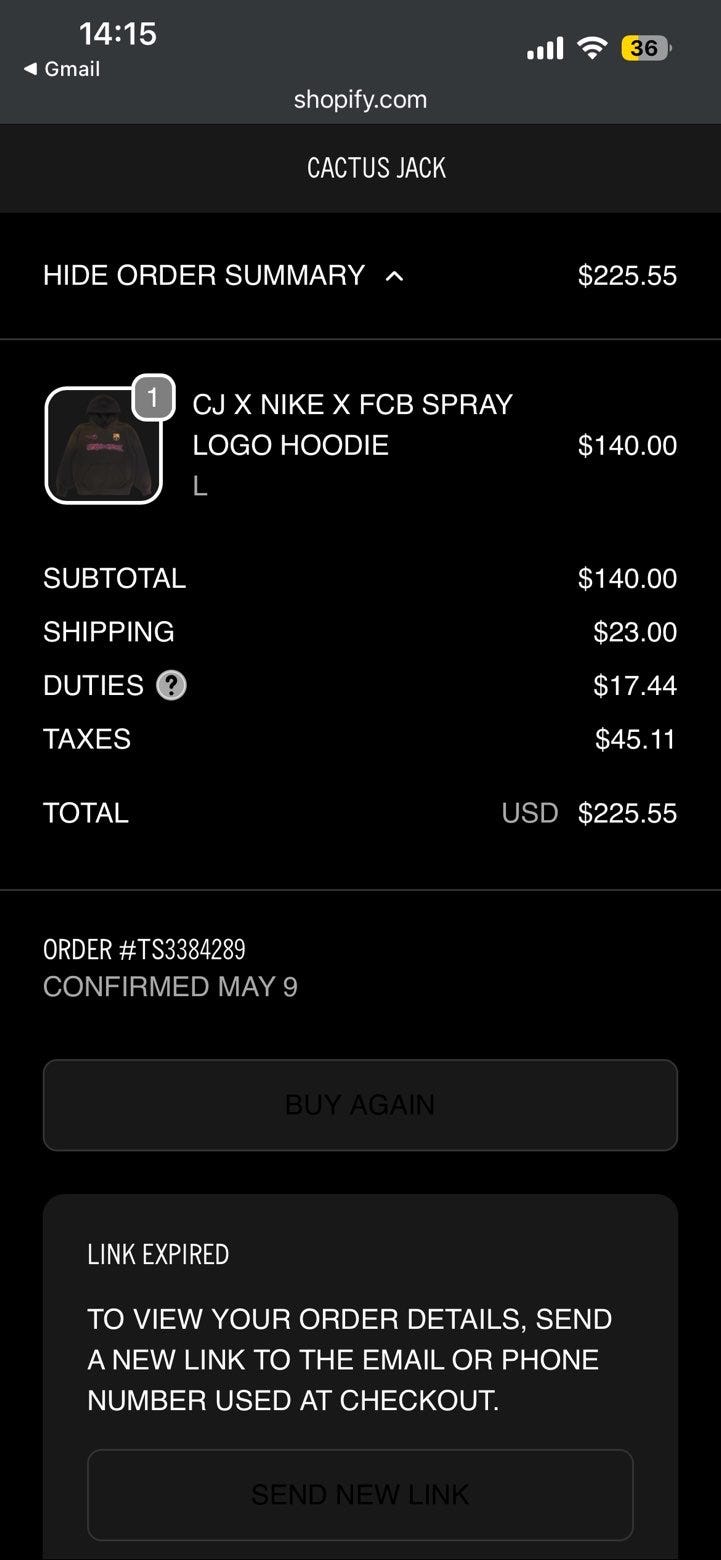
Task: Collapse the Hide Order Summary section
Action: pyautogui.click(x=222, y=275)
